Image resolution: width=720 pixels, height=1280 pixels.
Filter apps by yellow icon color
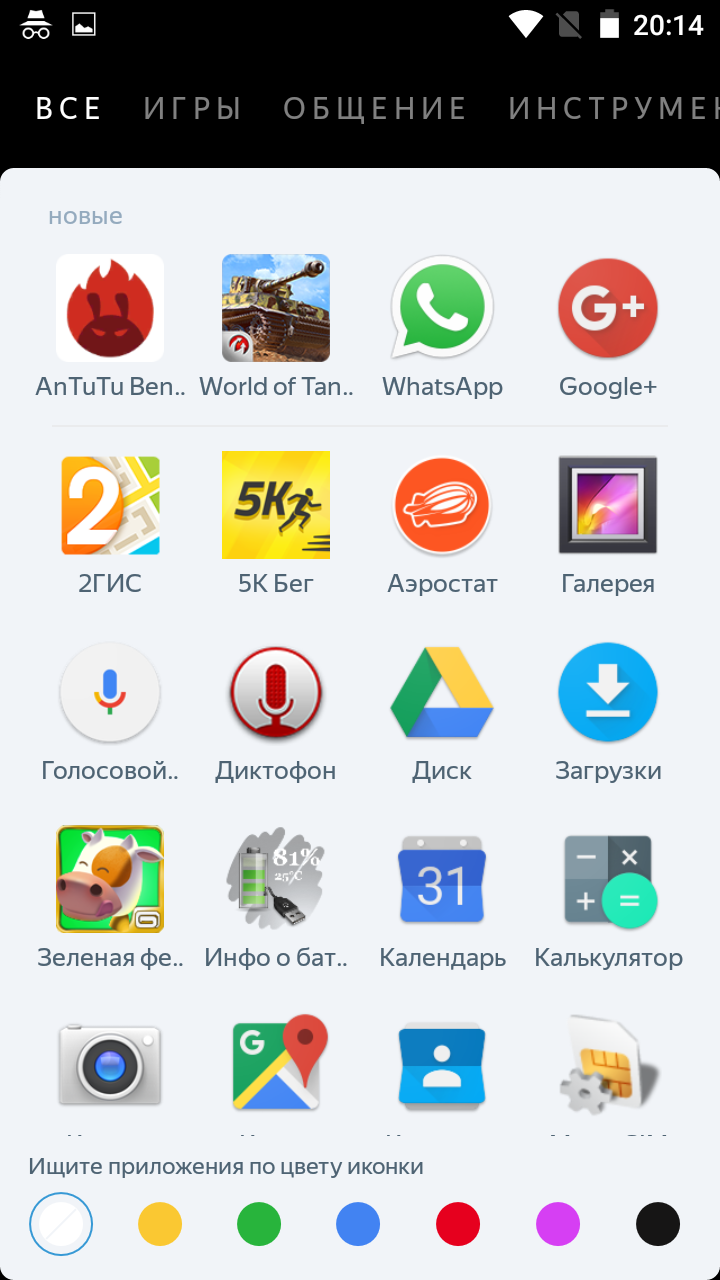160,1224
